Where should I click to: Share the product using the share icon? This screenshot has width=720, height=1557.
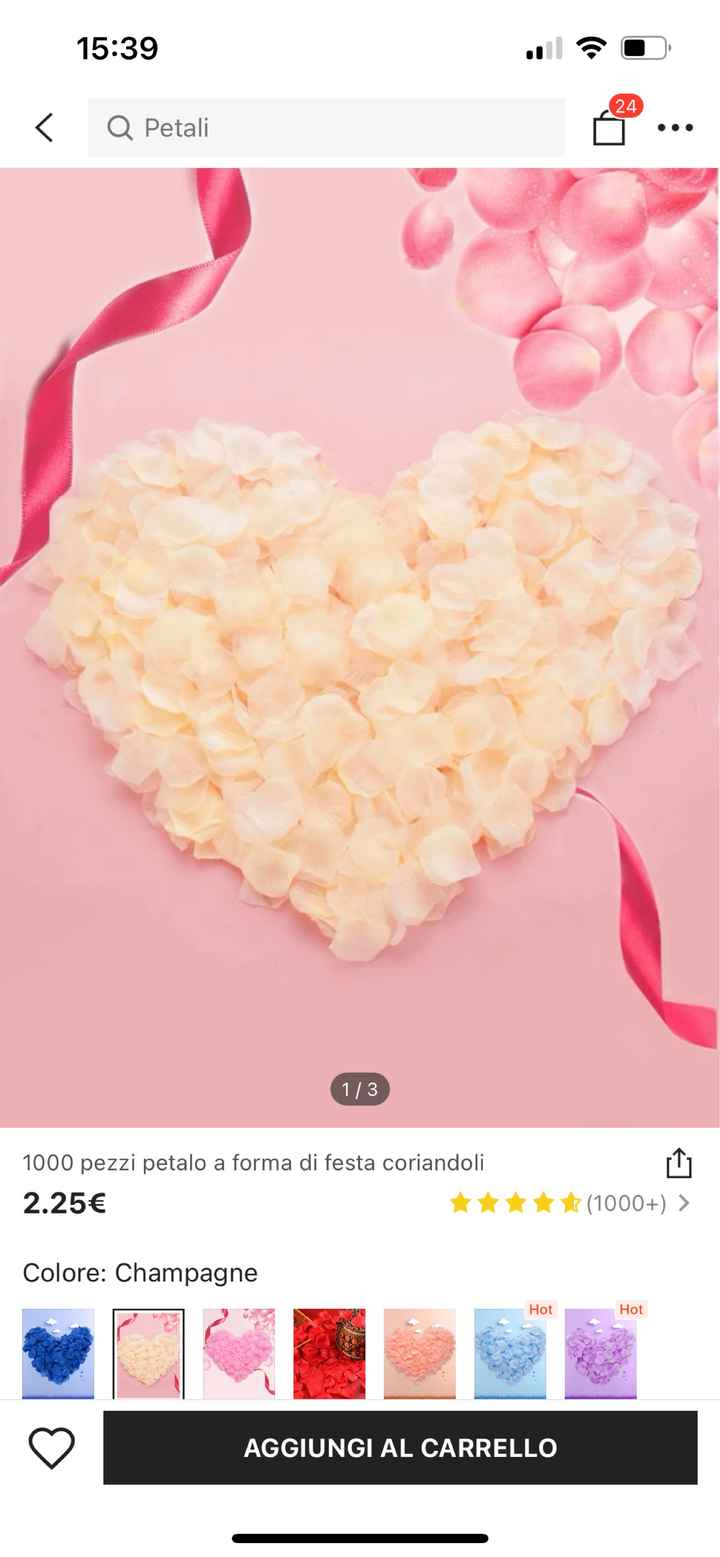pos(678,1162)
